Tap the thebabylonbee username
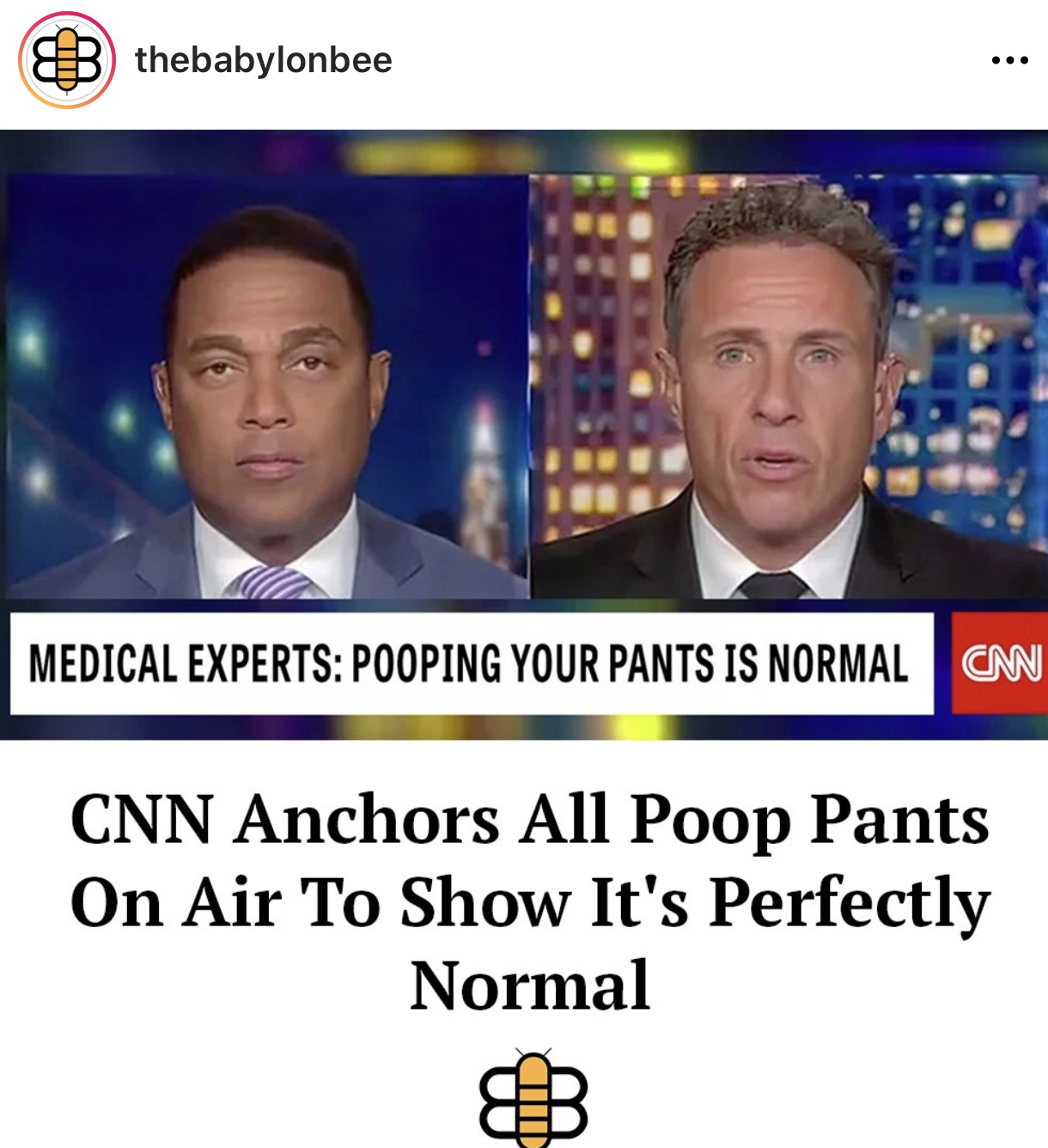This screenshot has width=1048, height=1148. tap(263, 60)
